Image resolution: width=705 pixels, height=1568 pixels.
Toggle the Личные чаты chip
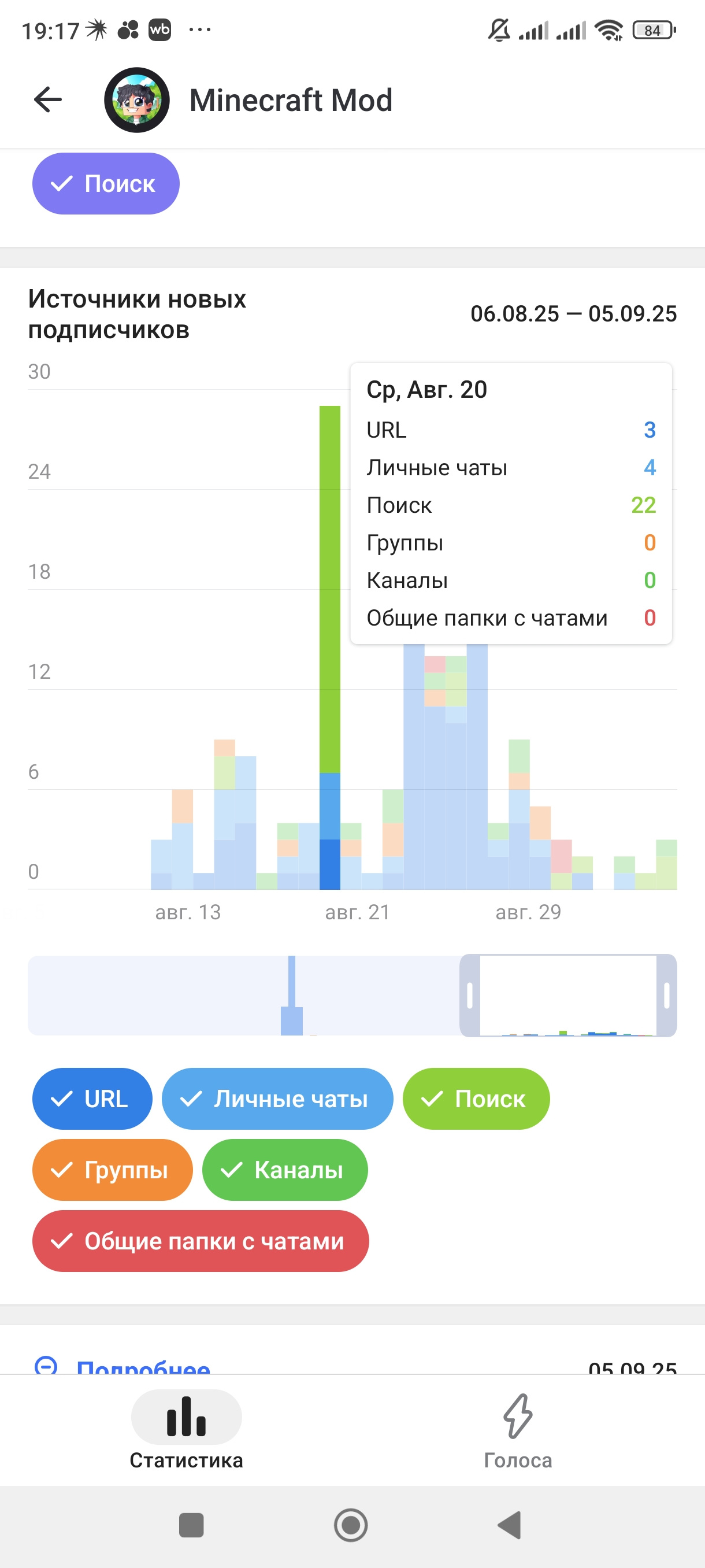tap(277, 1099)
